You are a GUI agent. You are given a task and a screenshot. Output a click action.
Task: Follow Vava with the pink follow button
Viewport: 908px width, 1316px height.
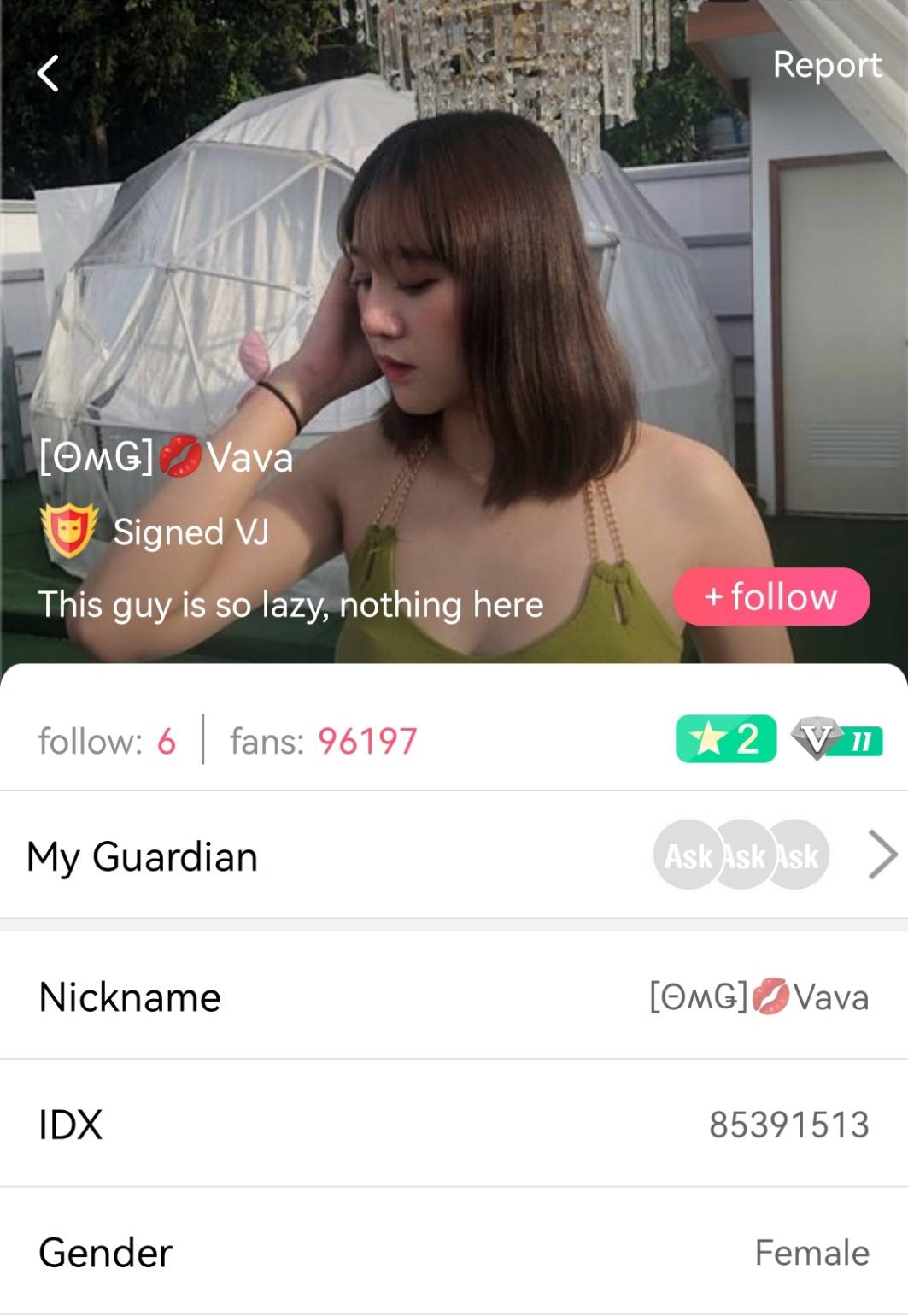click(771, 596)
